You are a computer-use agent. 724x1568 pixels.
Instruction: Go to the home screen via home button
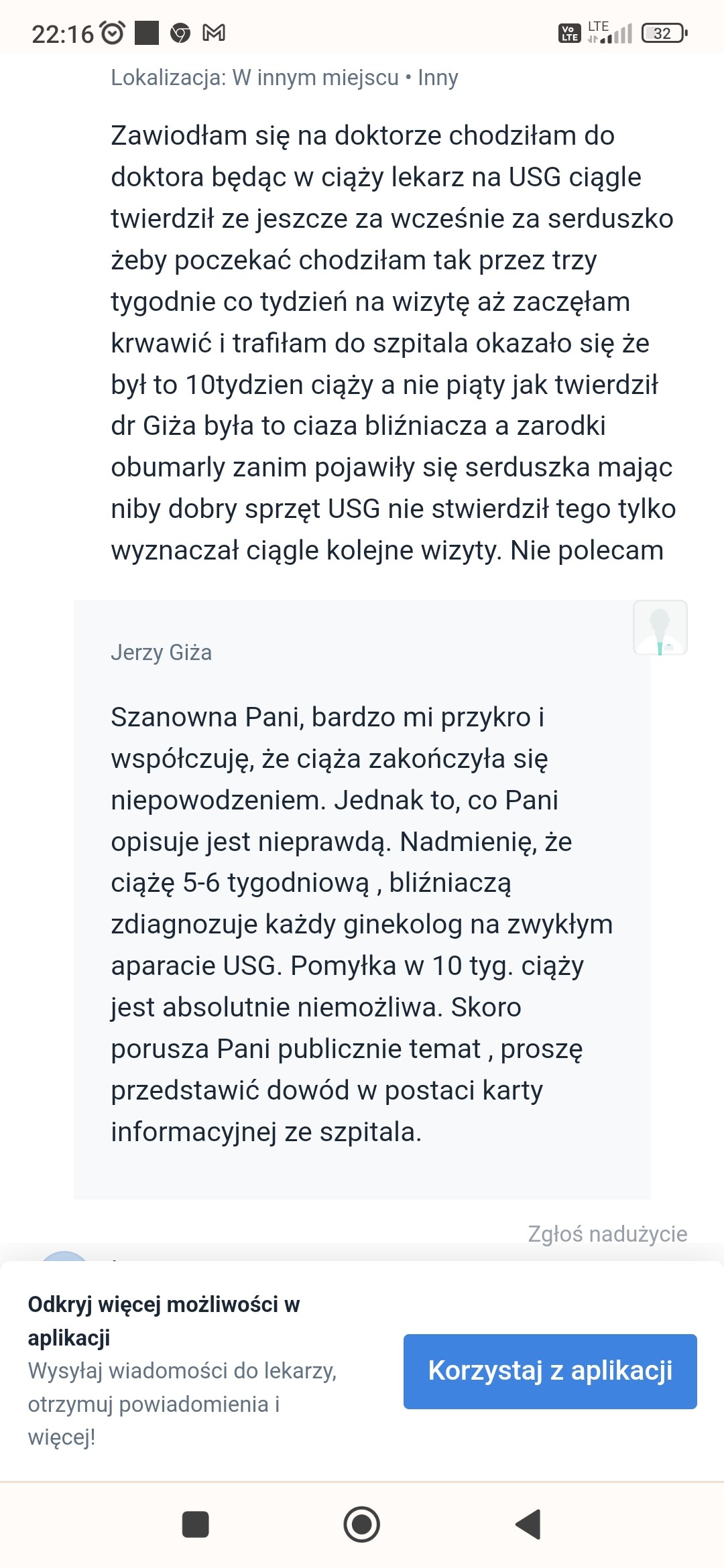pyautogui.click(x=362, y=1524)
